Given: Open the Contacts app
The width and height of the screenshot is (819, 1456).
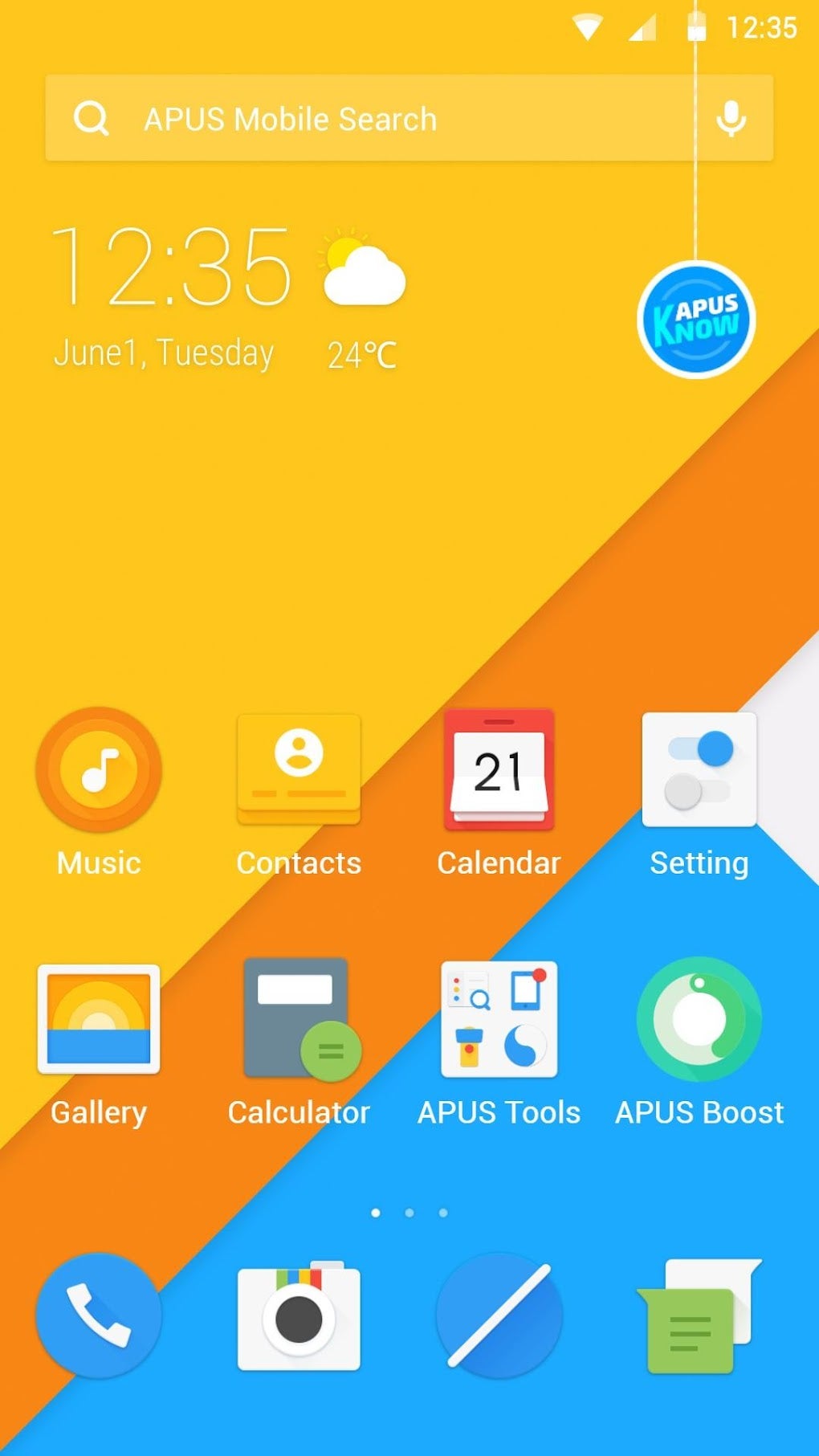Looking at the screenshot, I should (x=299, y=769).
